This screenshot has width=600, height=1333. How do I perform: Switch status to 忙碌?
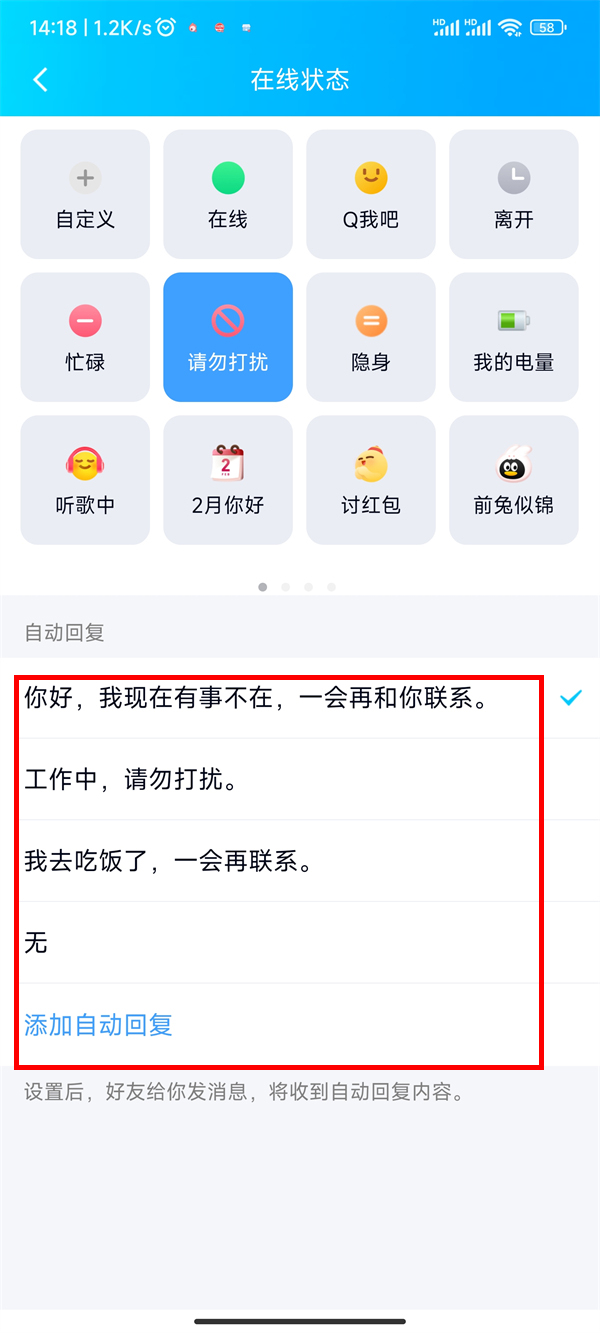(85, 337)
